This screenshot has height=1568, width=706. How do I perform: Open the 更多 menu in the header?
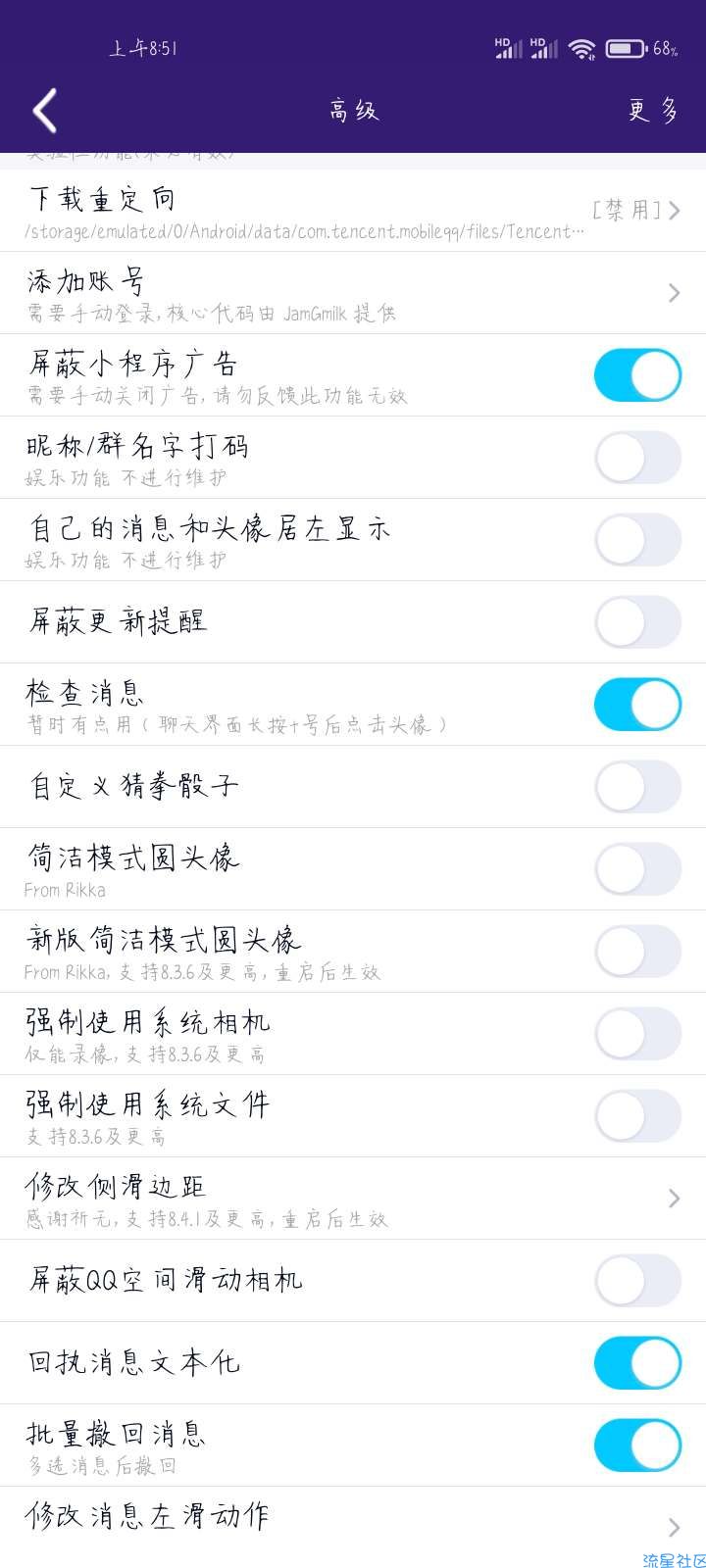[x=654, y=110]
